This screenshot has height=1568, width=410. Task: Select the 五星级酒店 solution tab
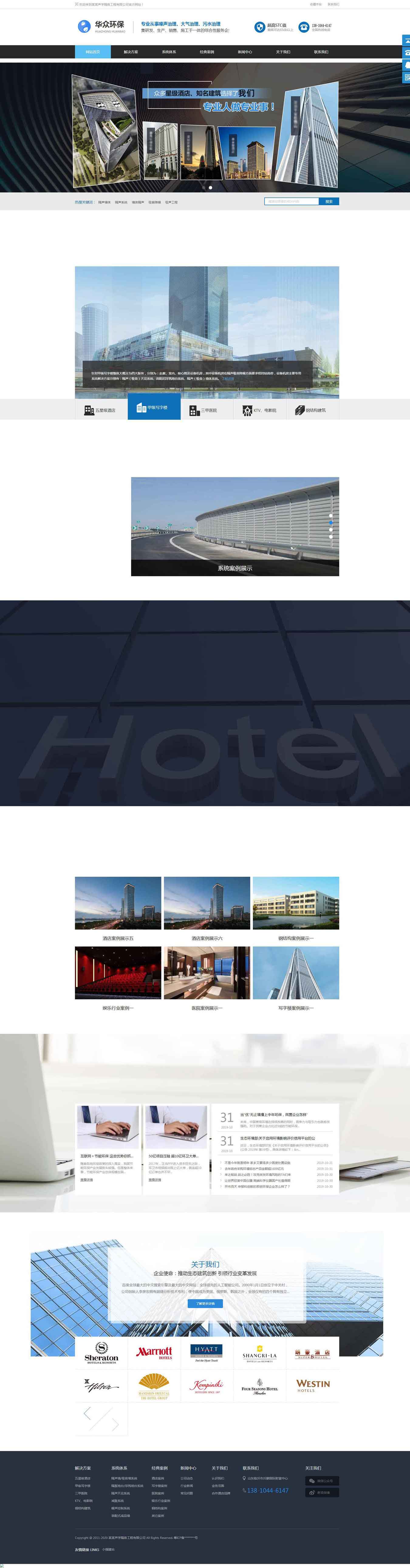101,410
